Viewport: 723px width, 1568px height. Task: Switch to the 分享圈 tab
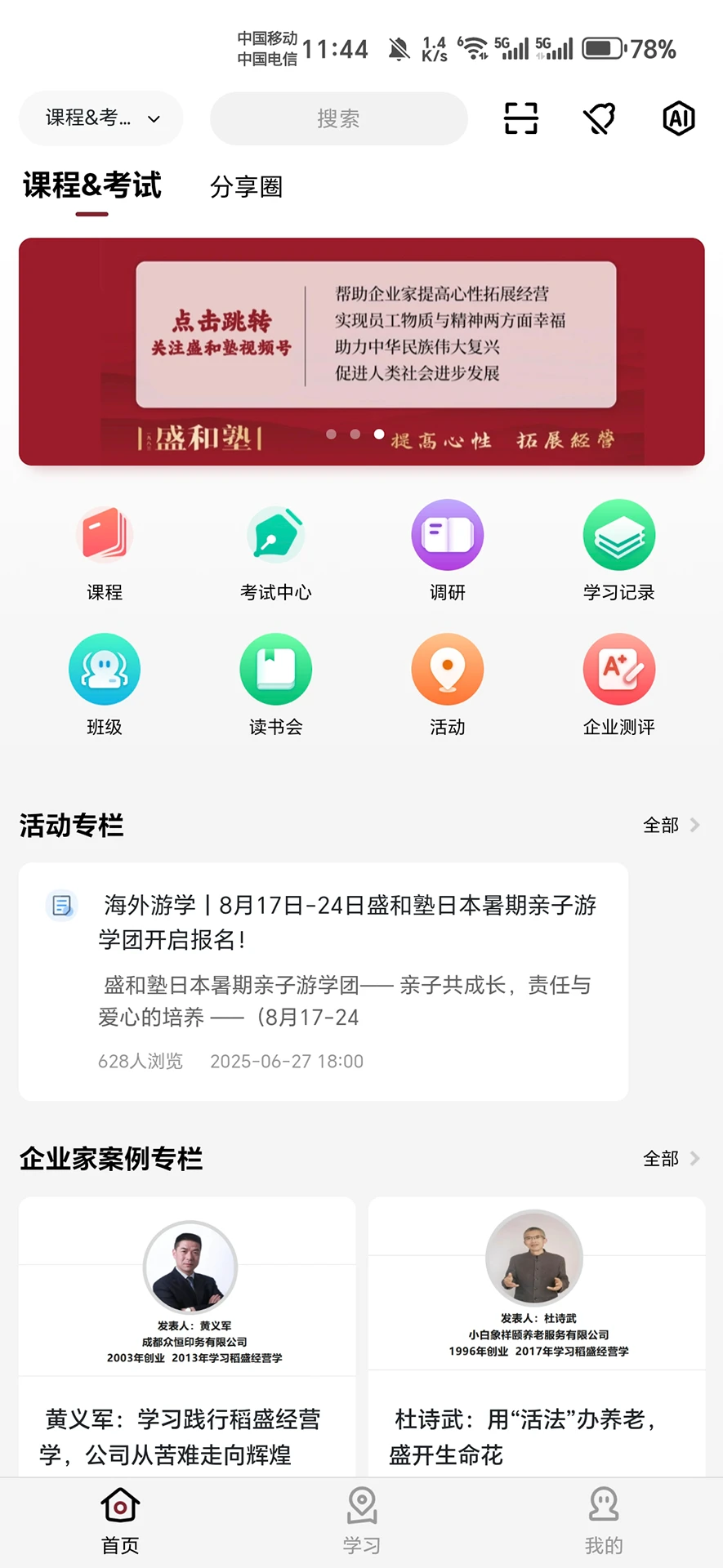click(246, 187)
